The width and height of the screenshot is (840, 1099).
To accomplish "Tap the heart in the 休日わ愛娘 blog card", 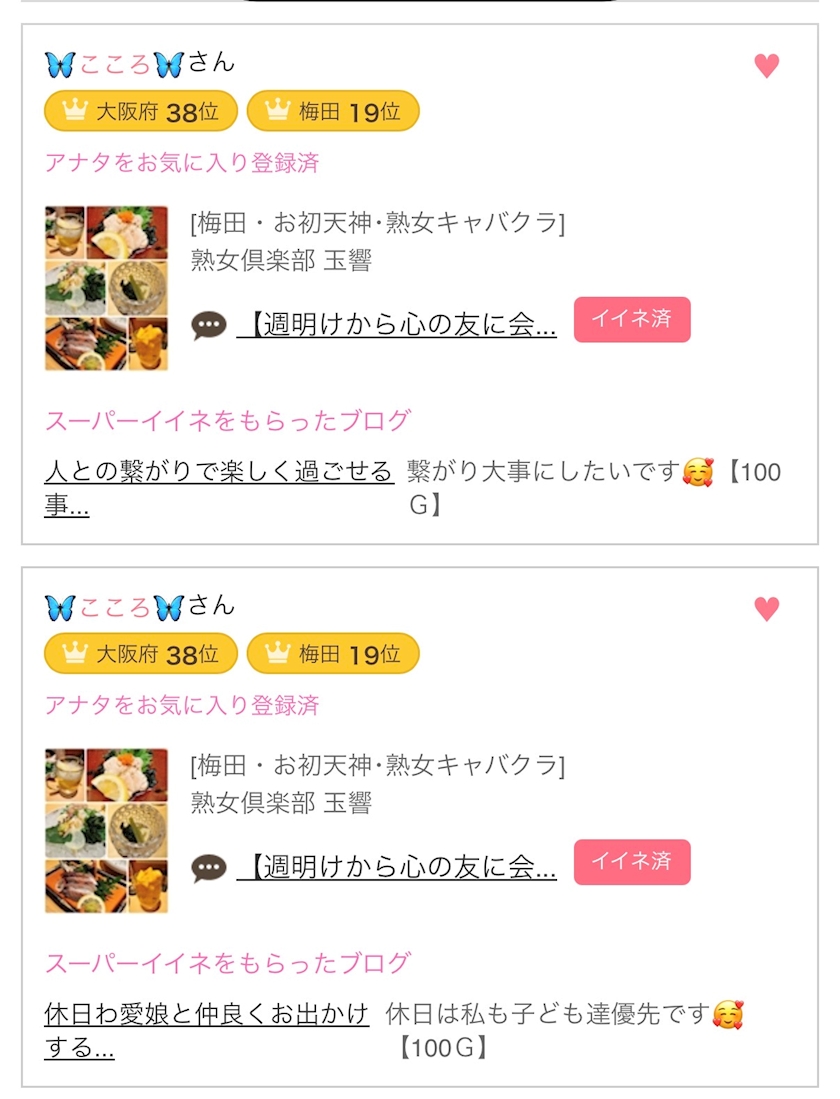I will pos(766,609).
